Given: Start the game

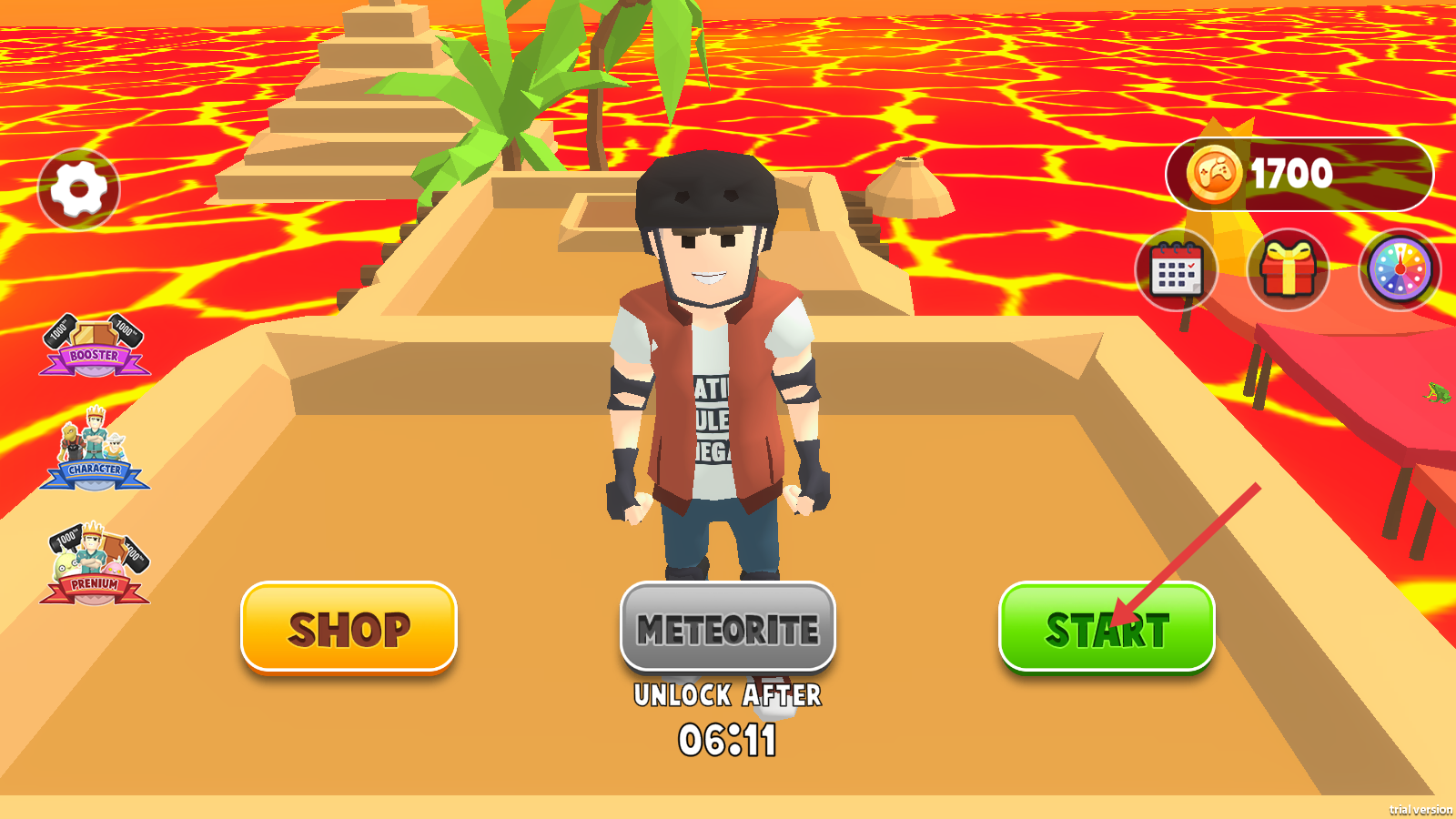Looking at the screenshot, I should click(1107, 628).
